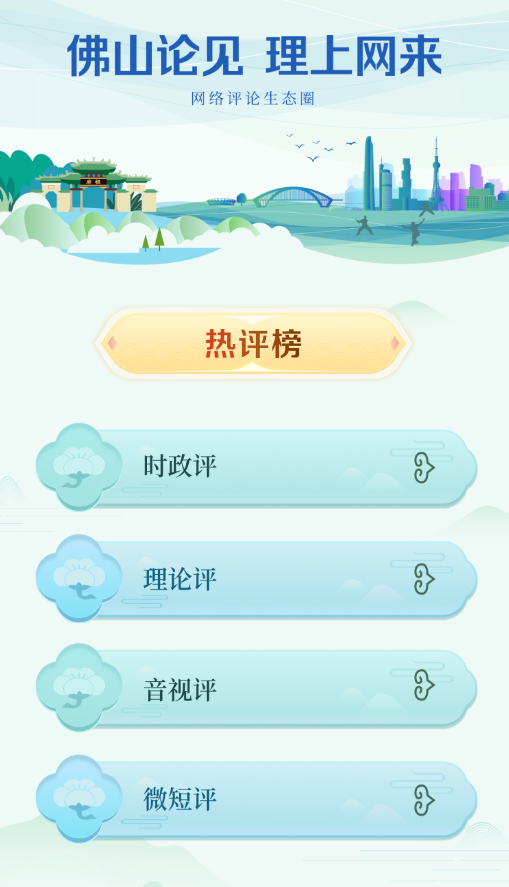The image size is (509, 887).
Task: Open the 时政评 section
Action: tap(256, 467)
